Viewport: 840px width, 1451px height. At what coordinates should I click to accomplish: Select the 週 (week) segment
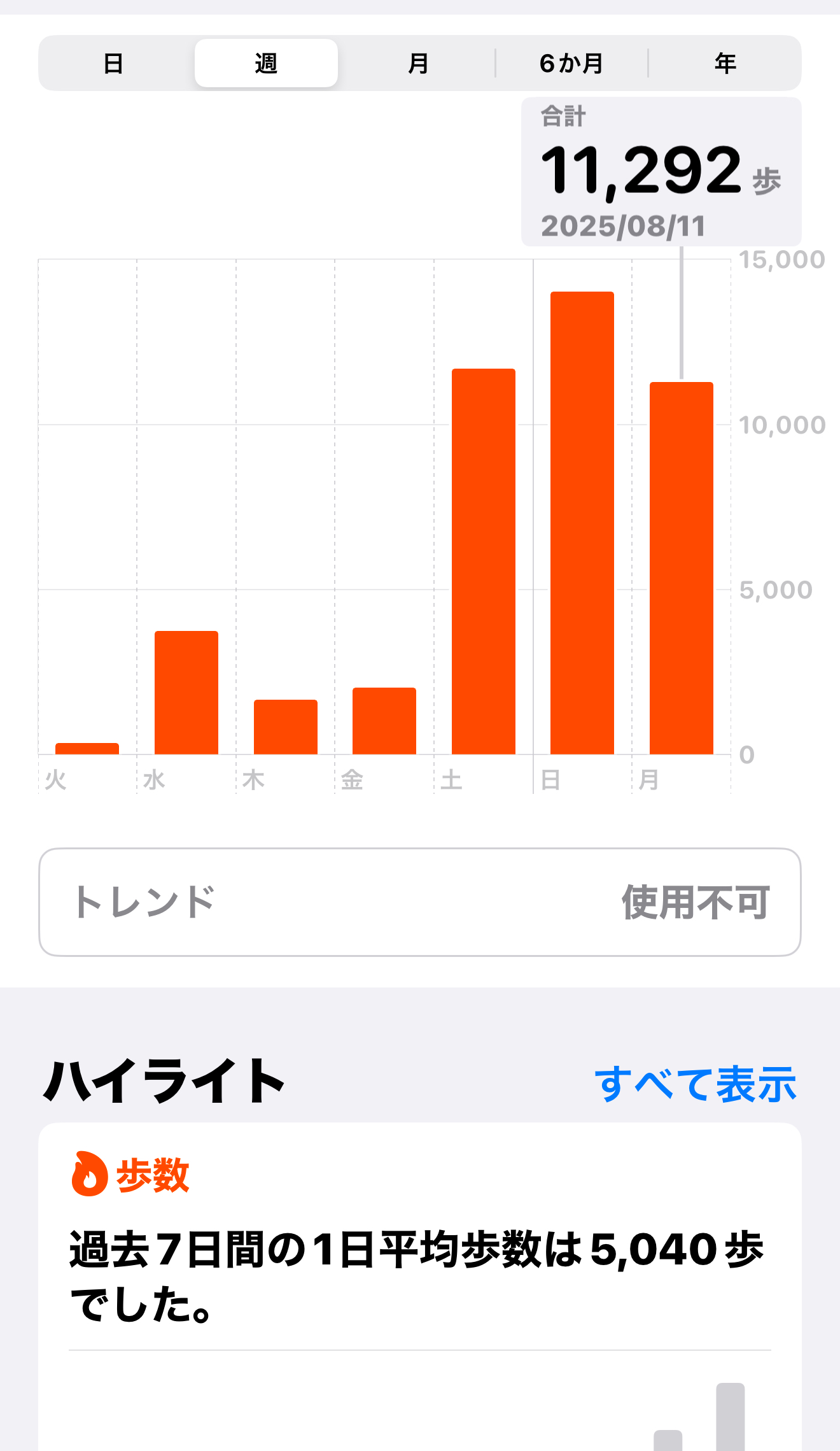click(266, 63)
